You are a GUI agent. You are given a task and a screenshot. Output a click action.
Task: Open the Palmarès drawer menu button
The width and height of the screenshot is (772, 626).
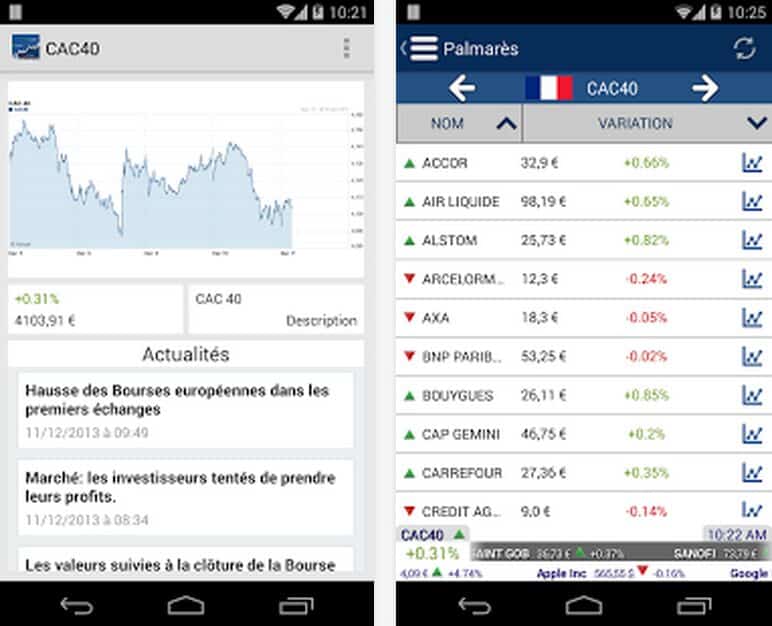(422, 48)
